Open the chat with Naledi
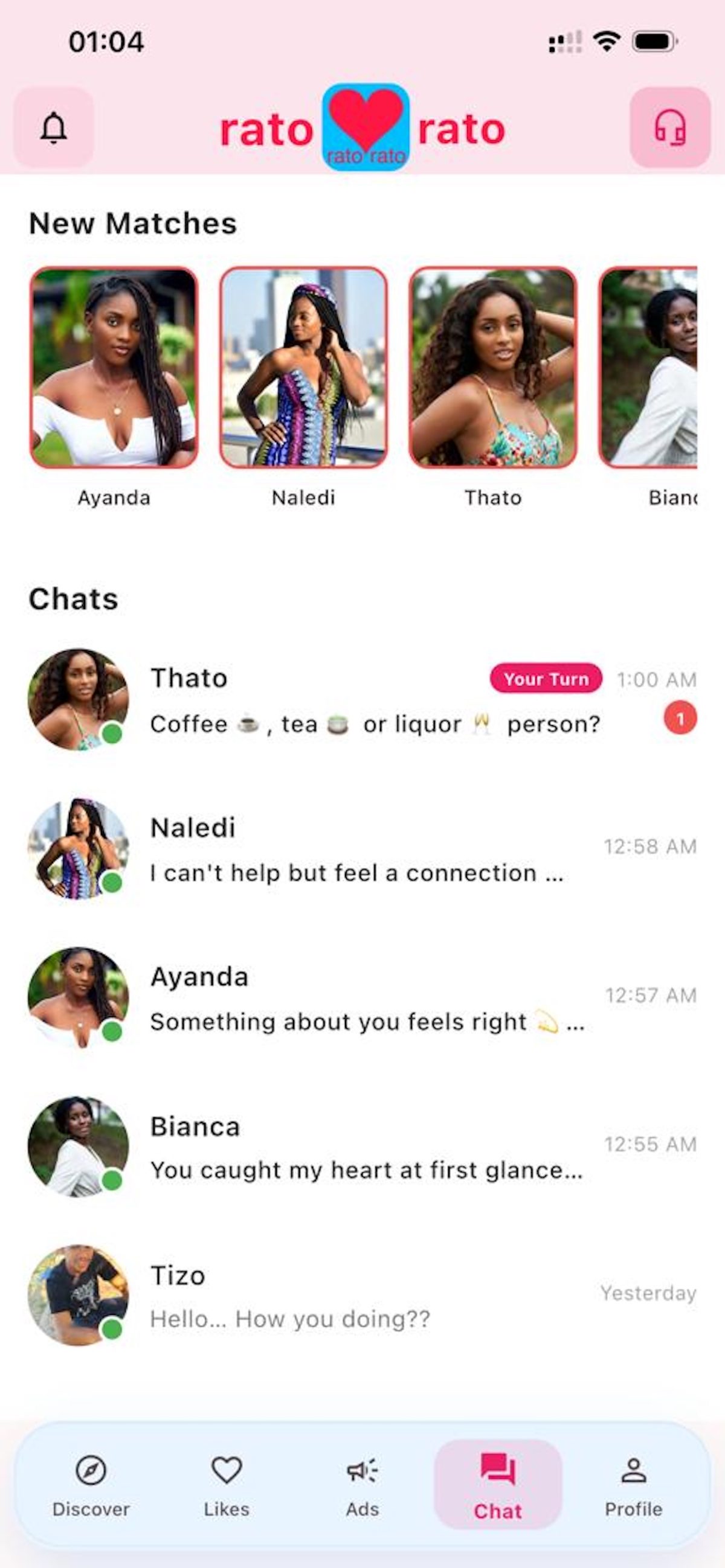This screenshot has height=1568, width=725. [362, 848]
